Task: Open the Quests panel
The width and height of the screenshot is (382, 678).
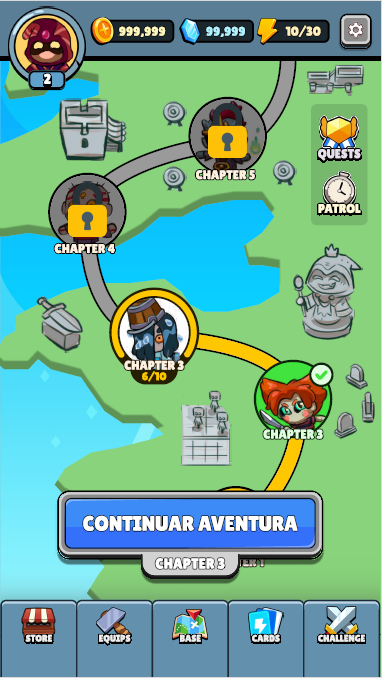Action: pos(339,138)
